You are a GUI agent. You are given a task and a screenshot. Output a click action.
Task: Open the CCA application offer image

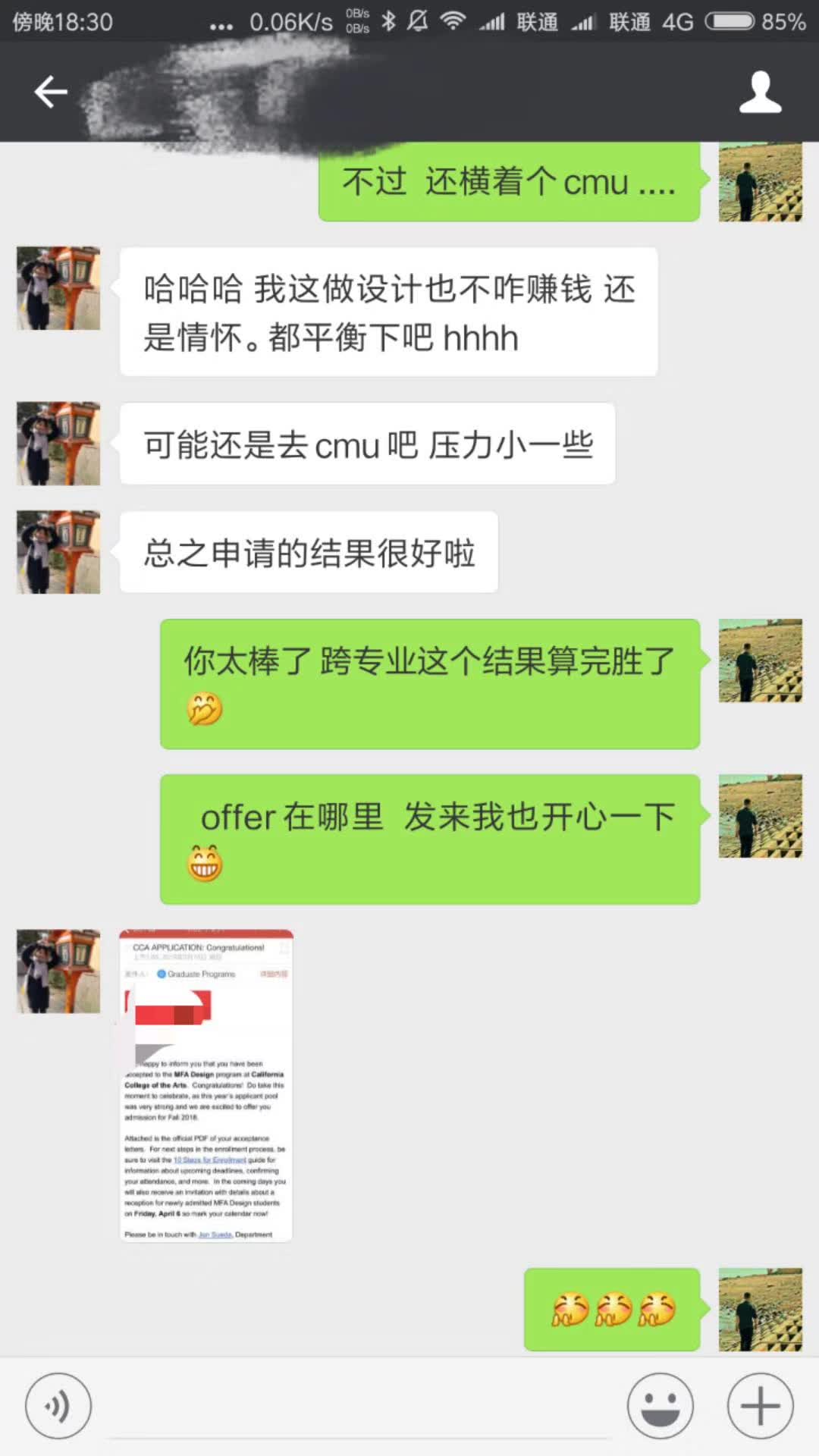206,1085
